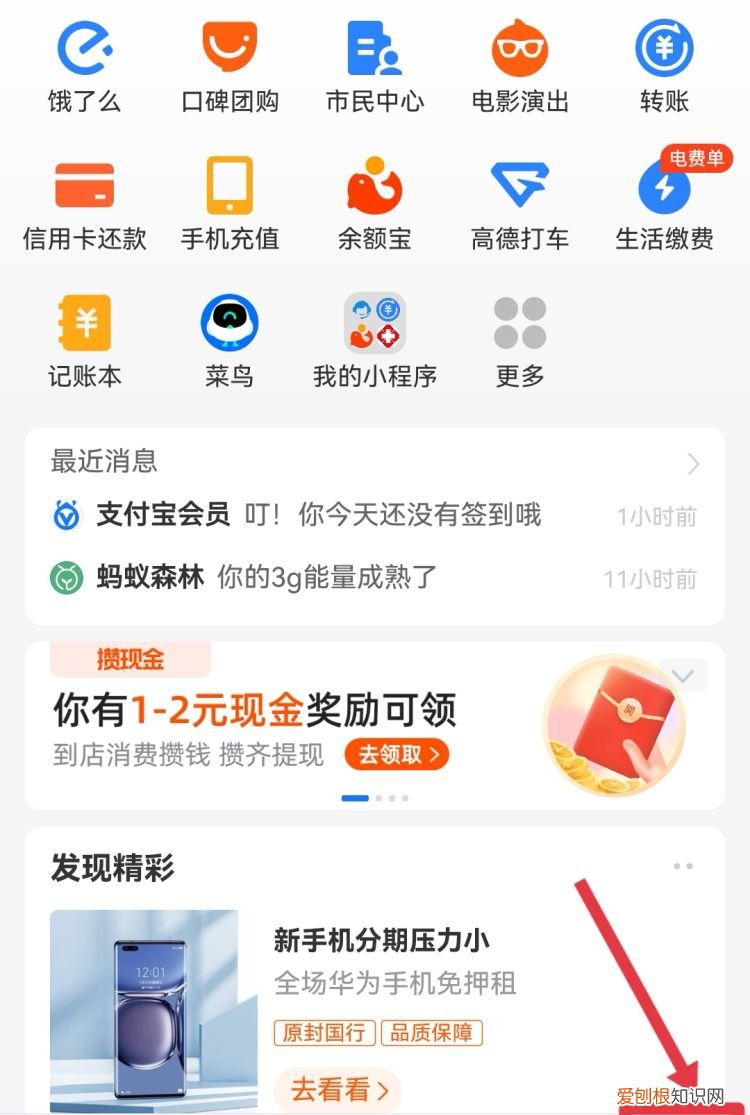The width and height of the screenshot is (750, 1115).
Task: Open the 更多 more services grid
Action: [x=518, y=330]
